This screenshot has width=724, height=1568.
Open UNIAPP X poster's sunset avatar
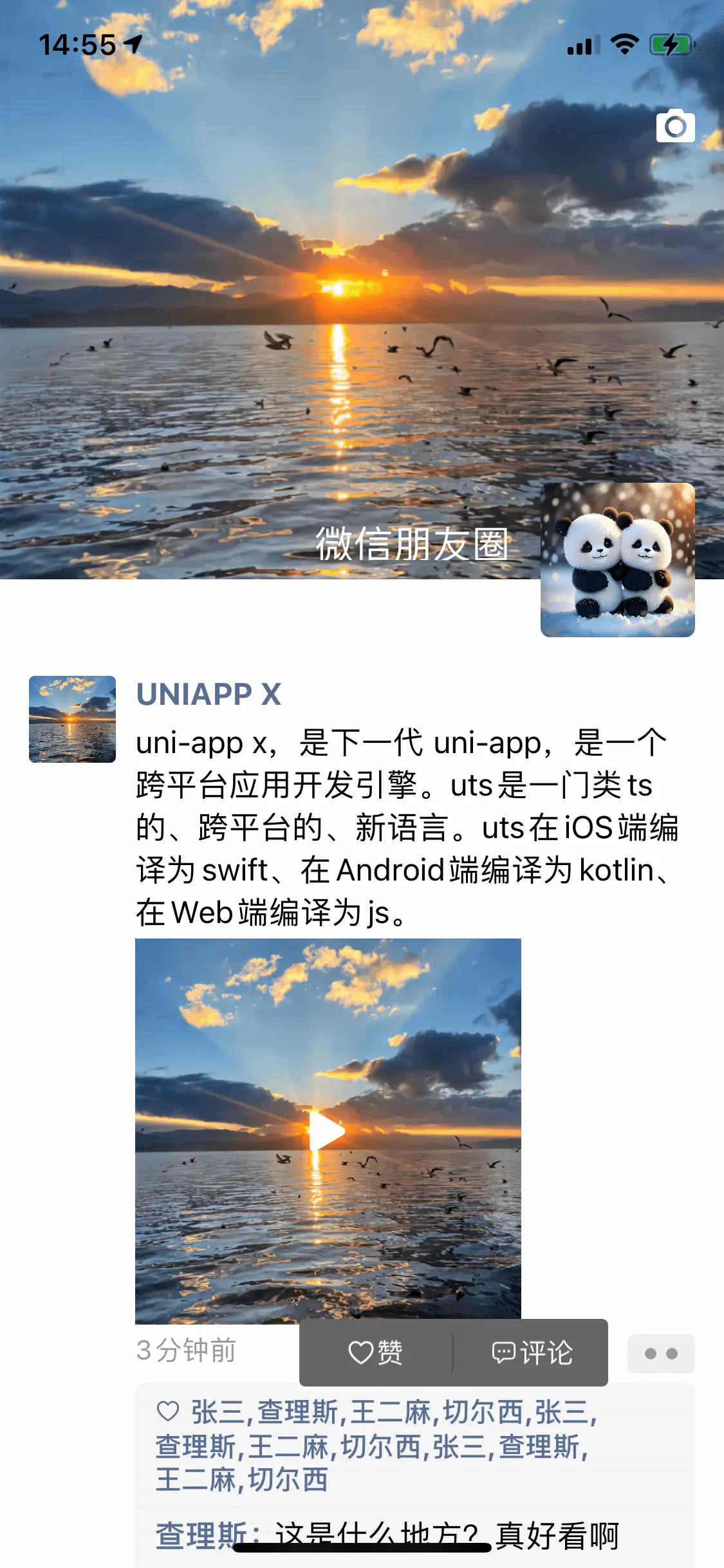click(72, 719)
